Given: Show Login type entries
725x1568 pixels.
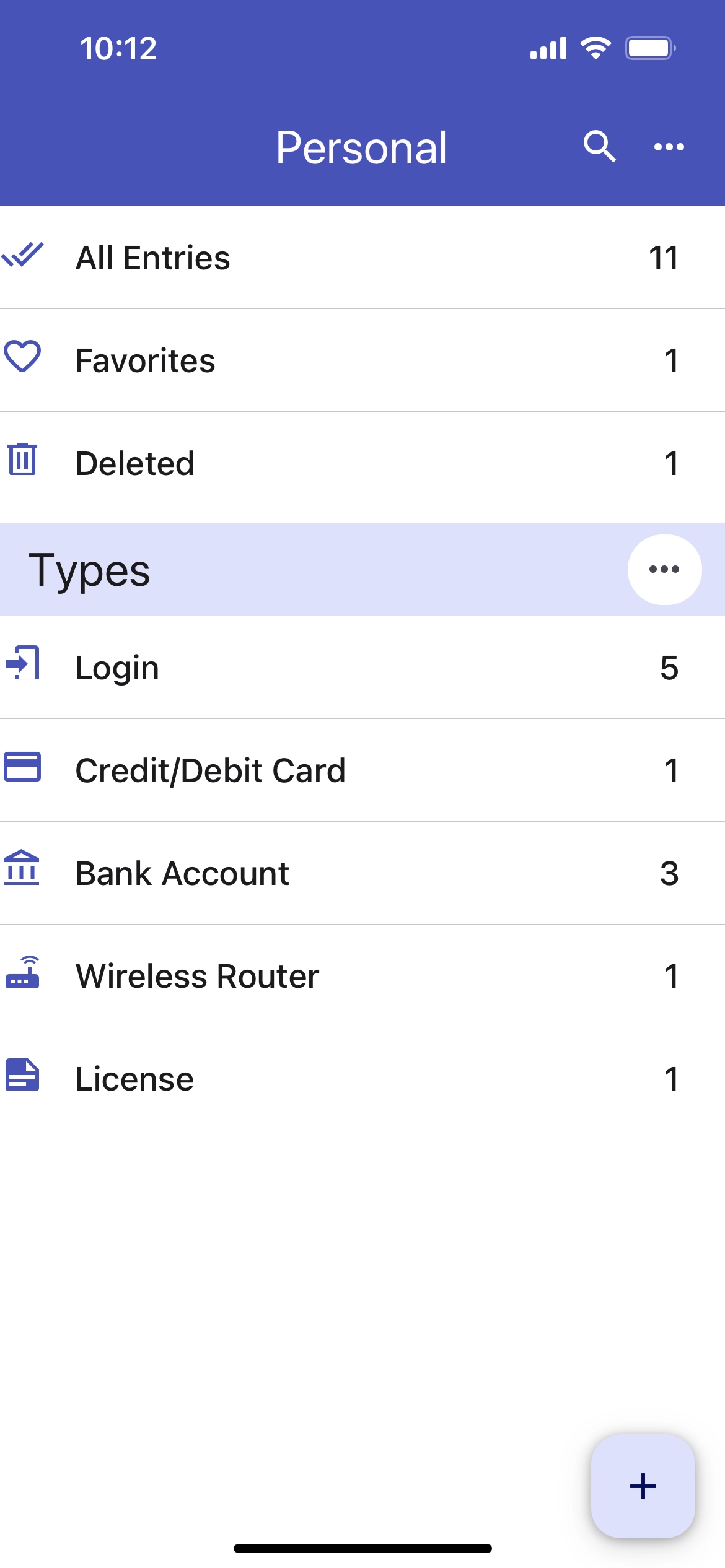Looking at the screenshot, I should tap(362, 668).
